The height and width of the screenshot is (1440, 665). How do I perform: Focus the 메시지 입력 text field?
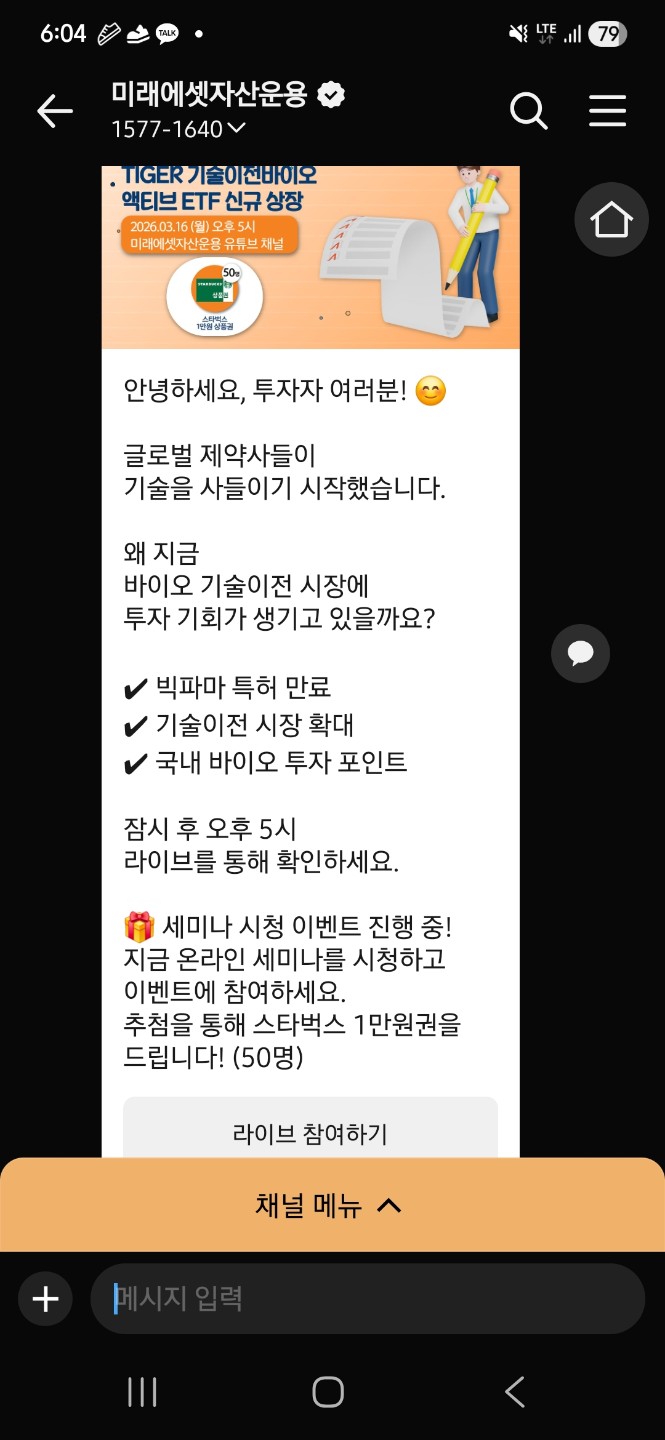click(x=367, y=1299)
